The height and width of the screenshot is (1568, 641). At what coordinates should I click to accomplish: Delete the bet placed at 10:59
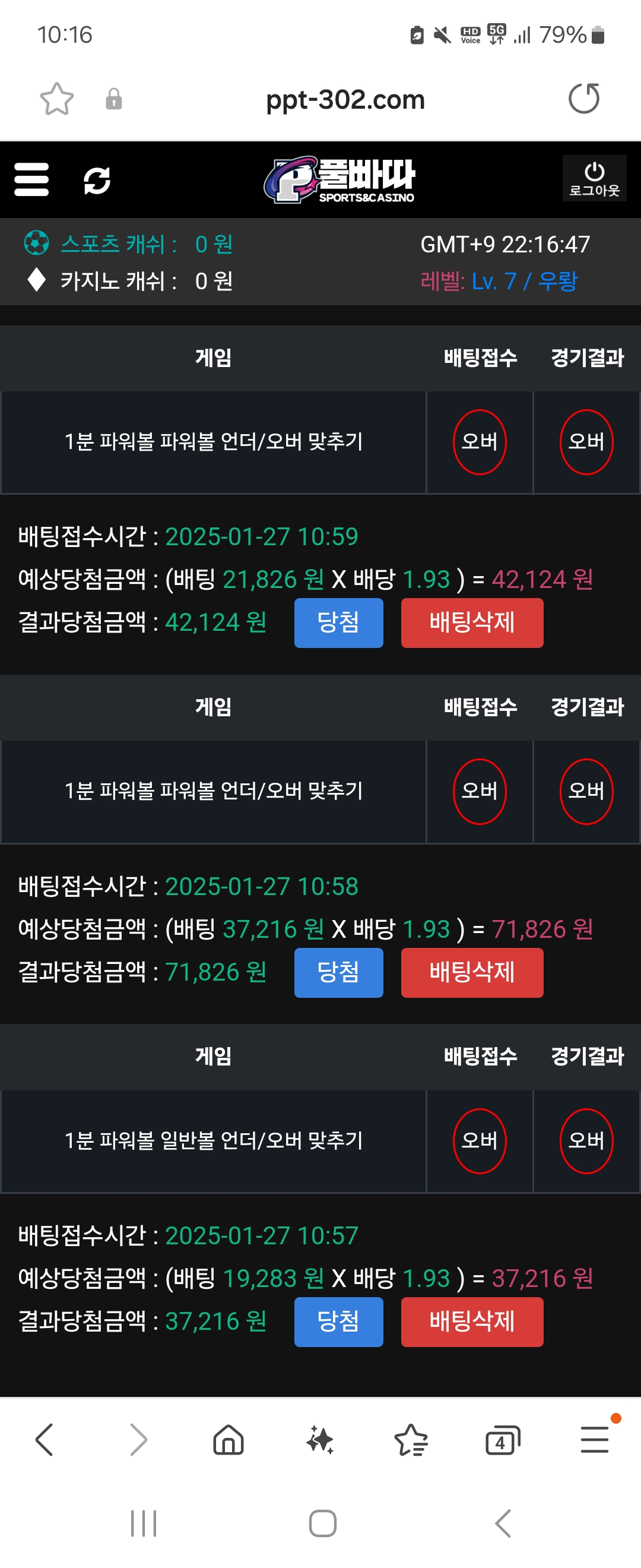(472, 622)
